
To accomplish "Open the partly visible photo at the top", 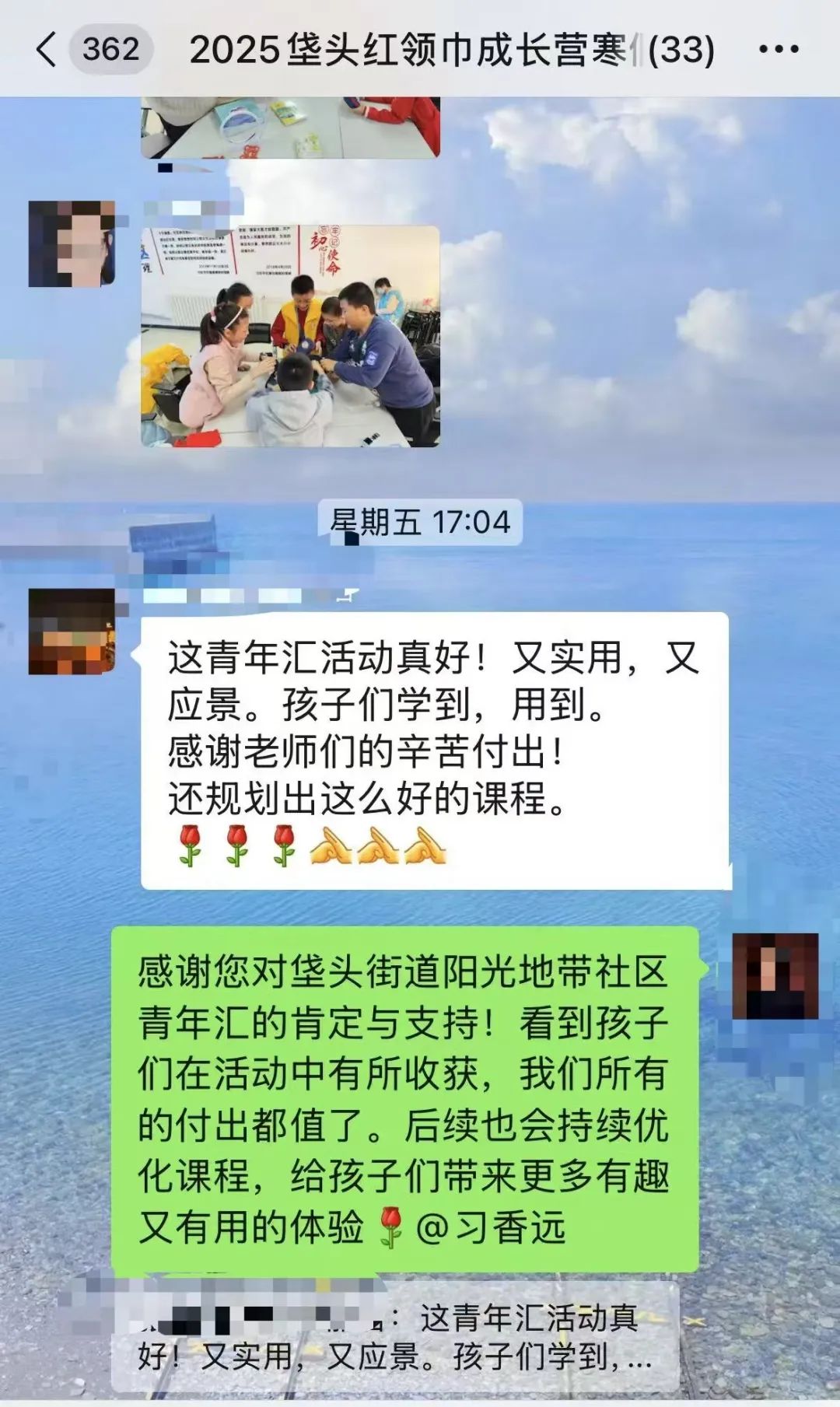I will pos(290,127).
